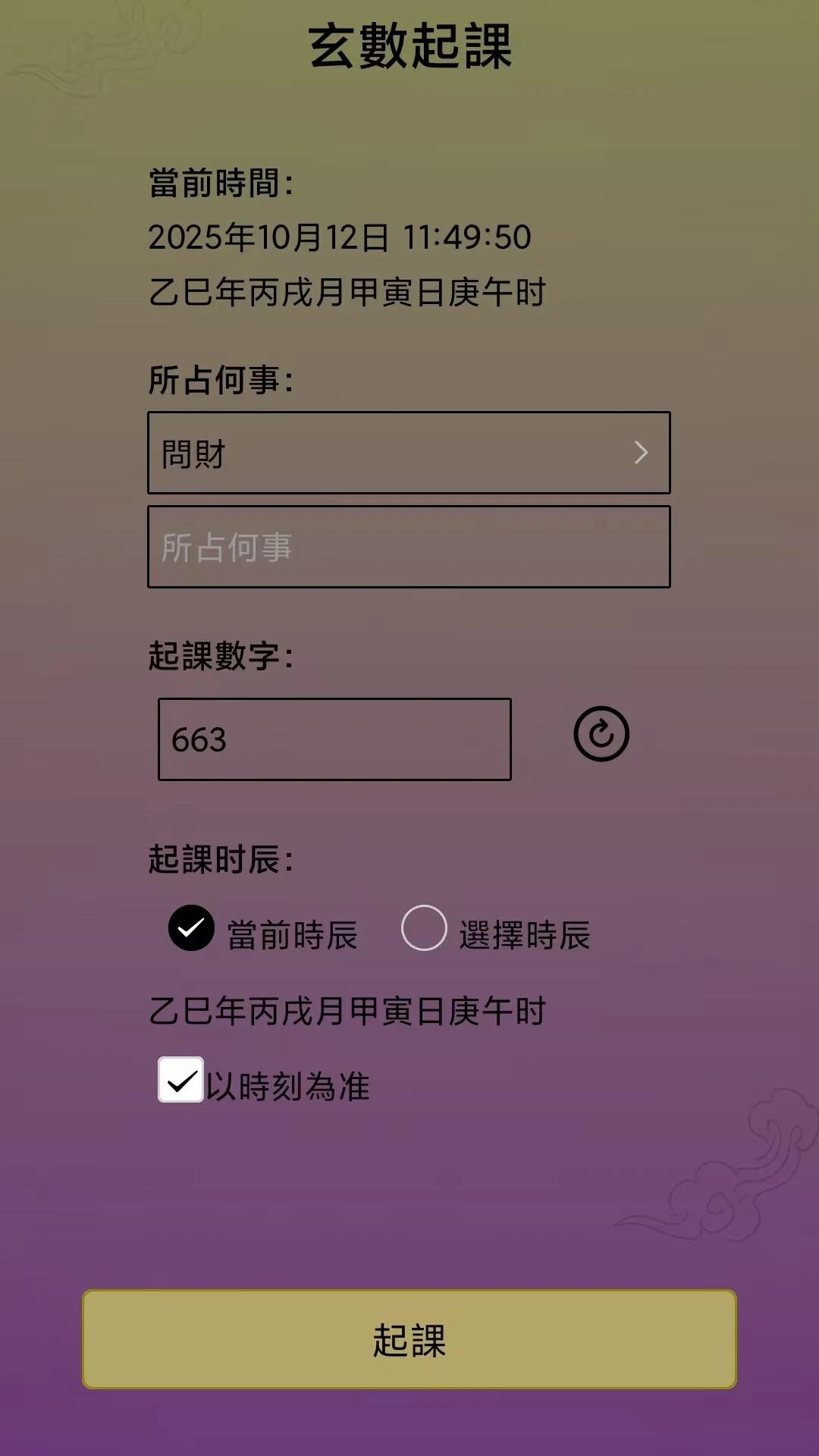Image resolution: width=819 pixels, height=1456 pixels.
Task: Open the question type dropdown
Action: 409,453
